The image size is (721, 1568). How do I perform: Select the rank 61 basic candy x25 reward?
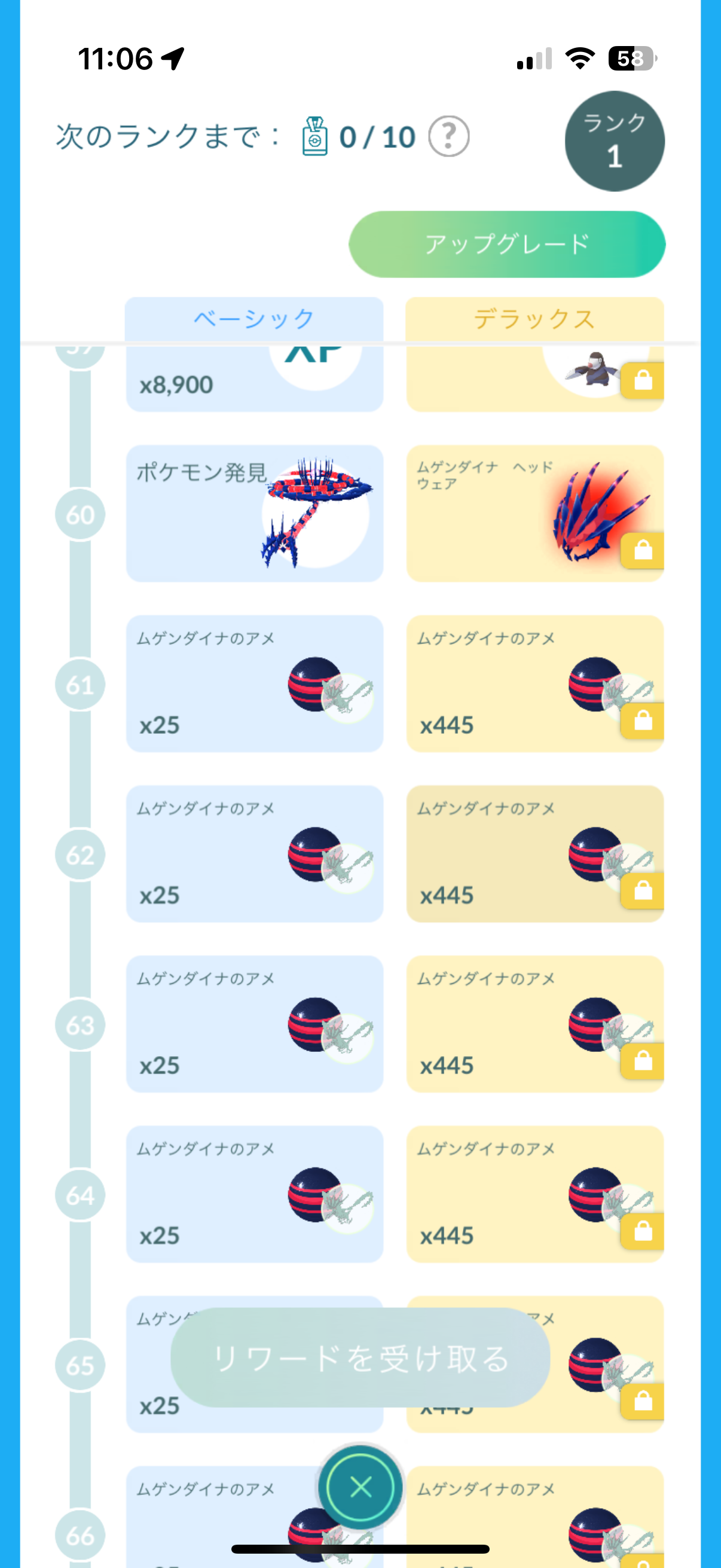click(254, 684)
